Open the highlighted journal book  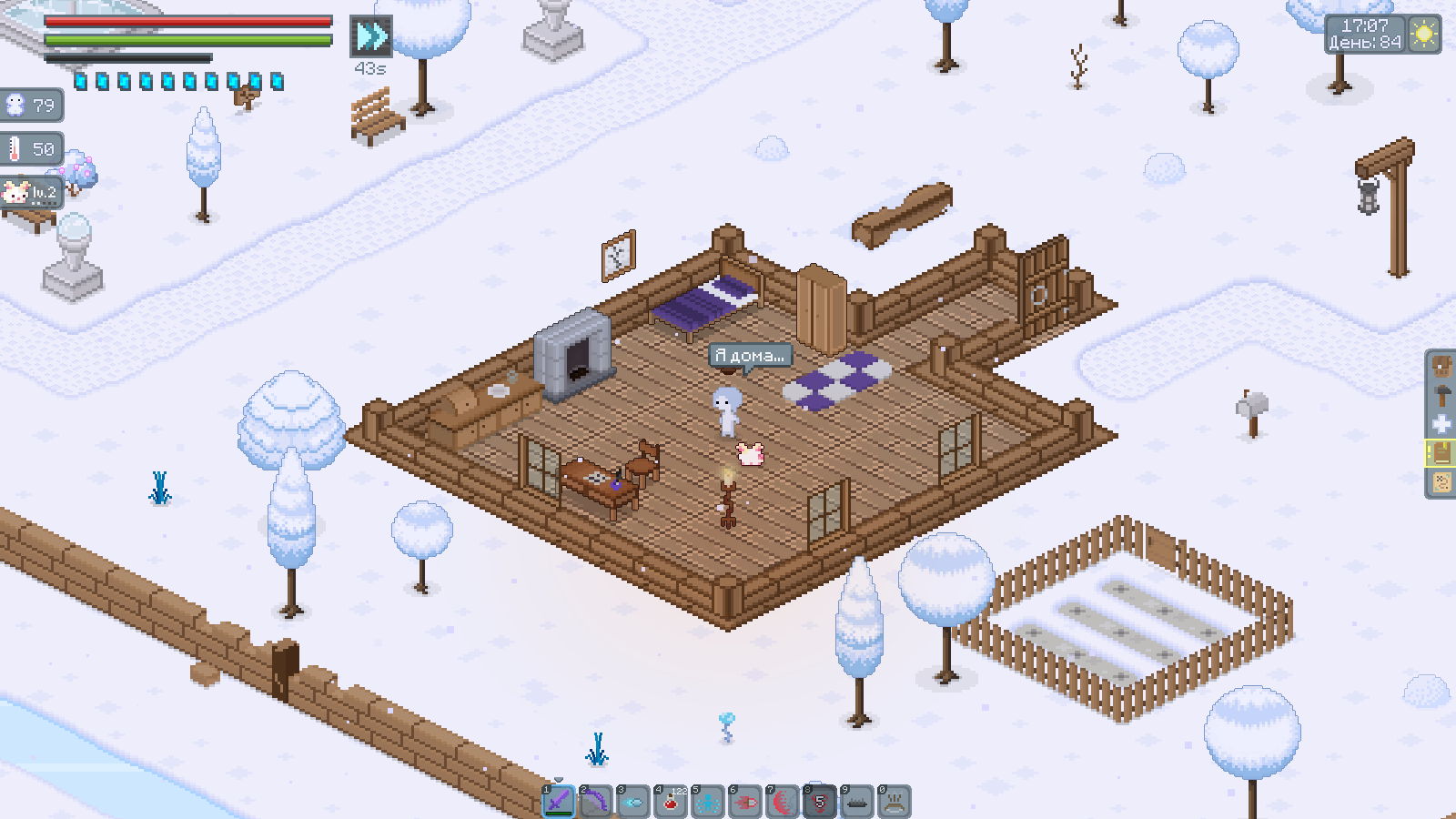coord(1441,452)
